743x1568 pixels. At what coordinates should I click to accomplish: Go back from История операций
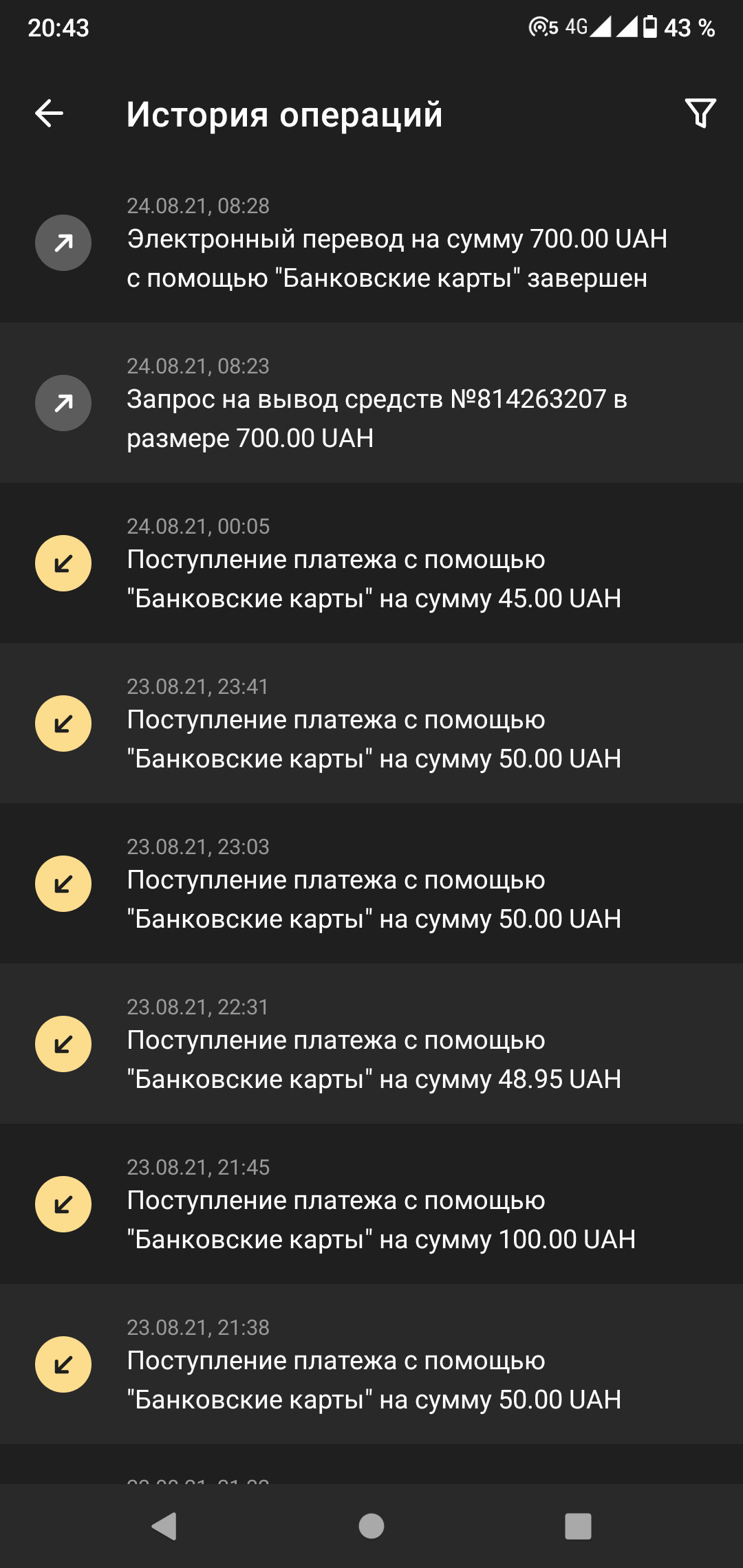(x=50, y=113)
